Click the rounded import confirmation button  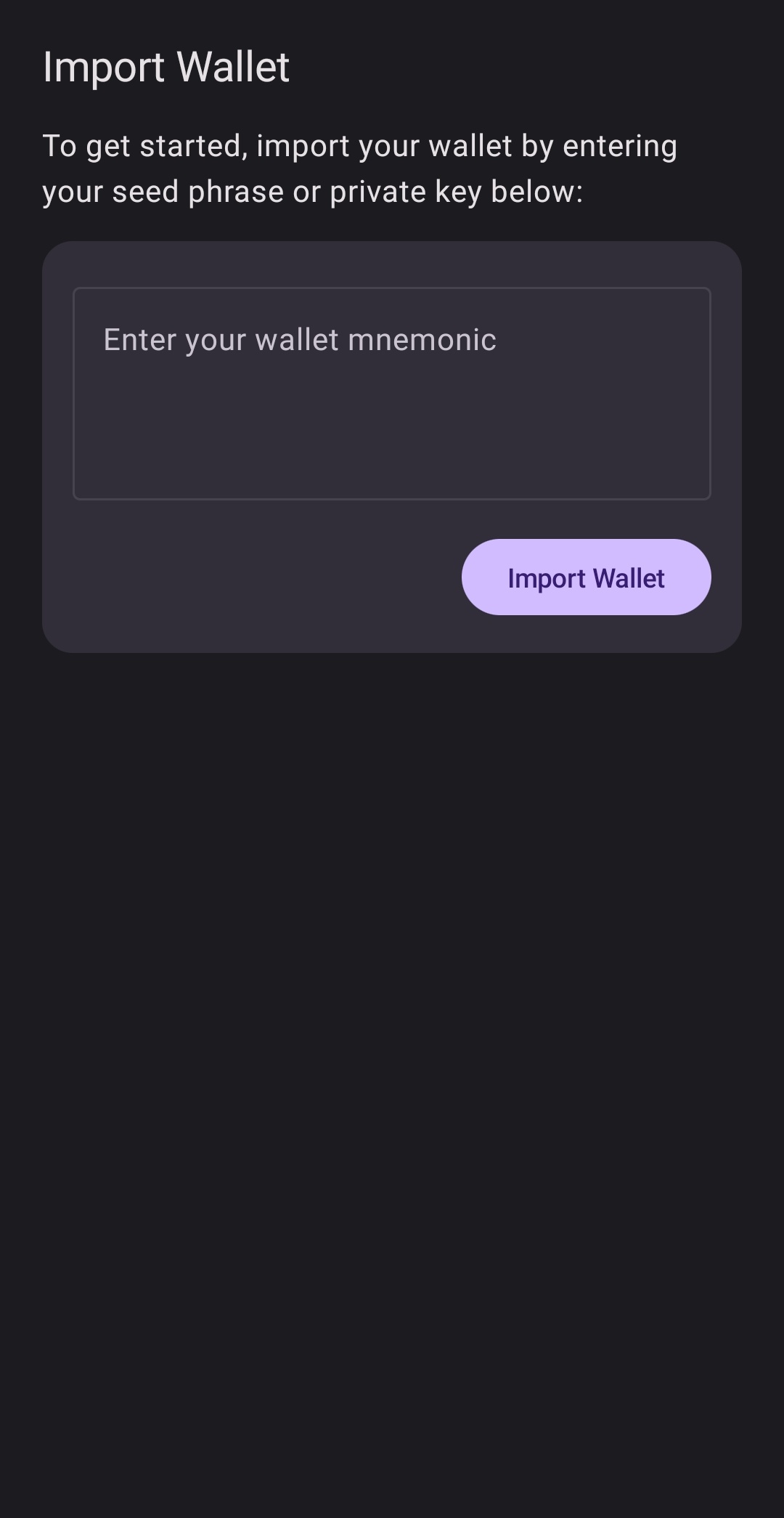click(586, 577)
